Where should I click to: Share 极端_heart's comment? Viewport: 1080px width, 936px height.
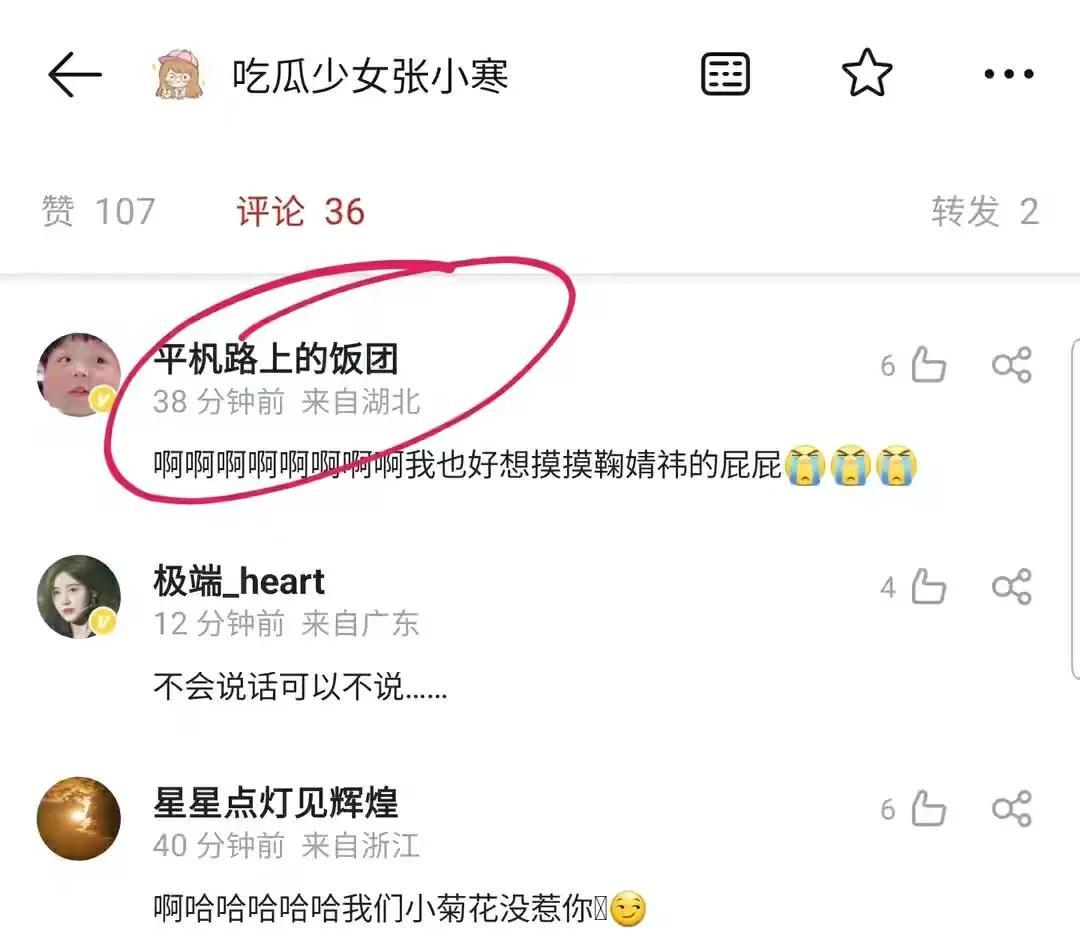point(1011,587)
